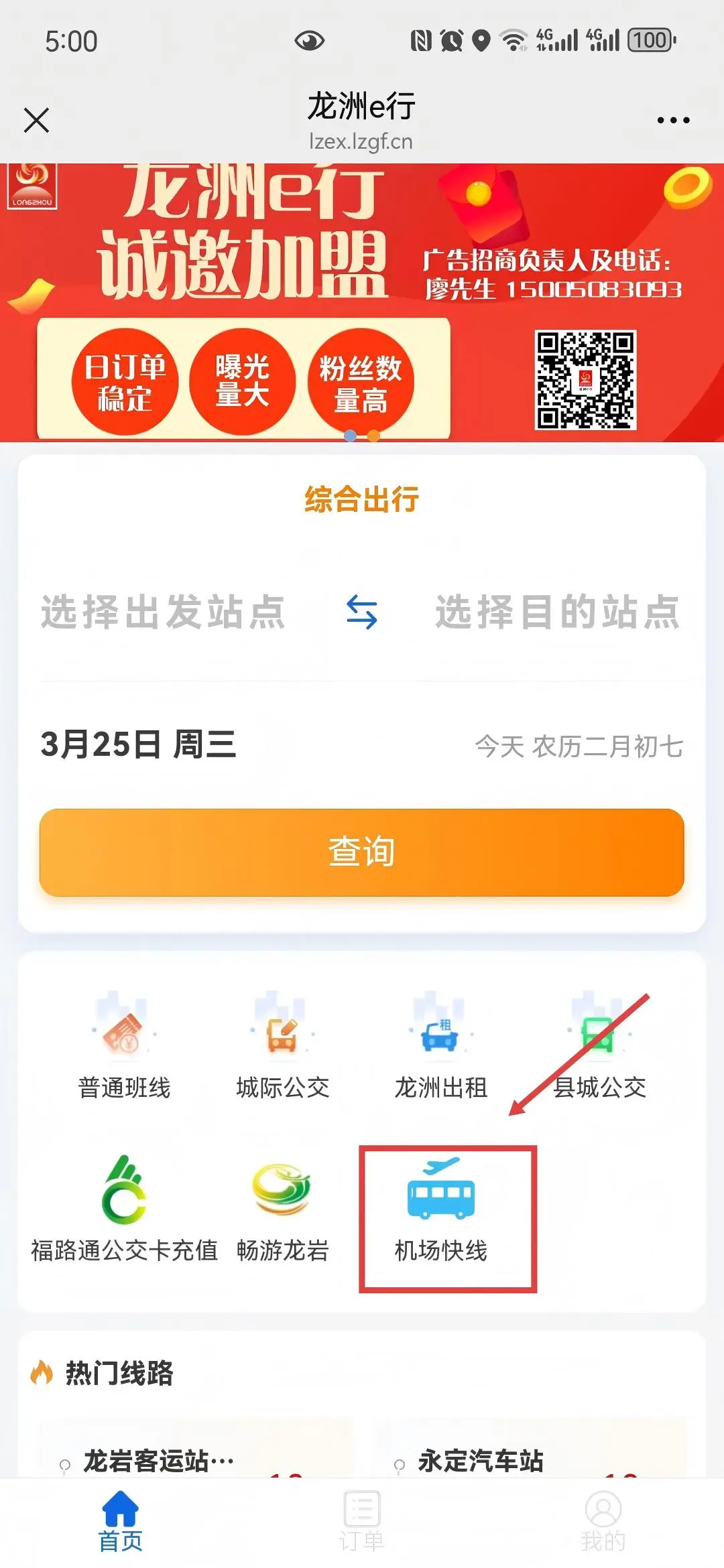Open 福路通公交卡充值 card recharge icon
This screenshot has height=1568, width=724.
(124, 1203)
